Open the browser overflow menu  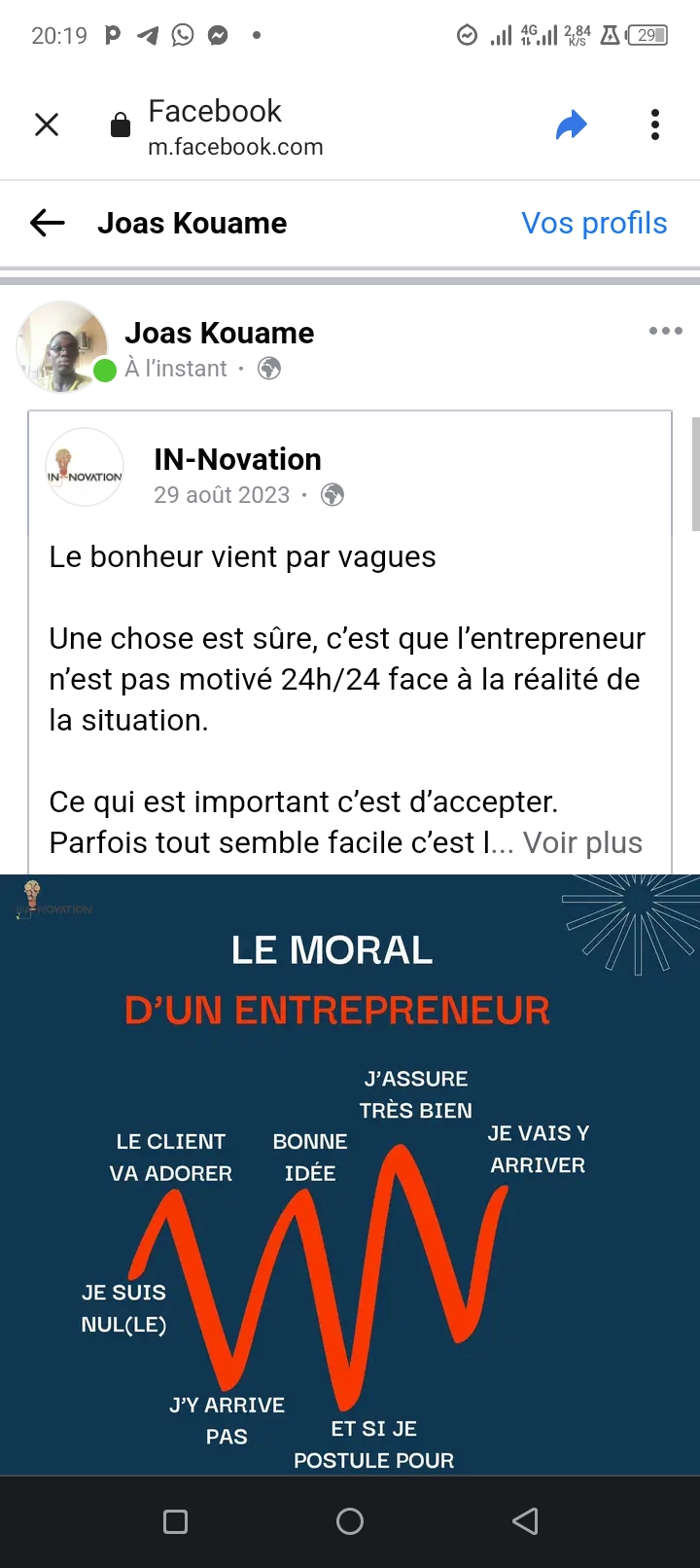655,125
